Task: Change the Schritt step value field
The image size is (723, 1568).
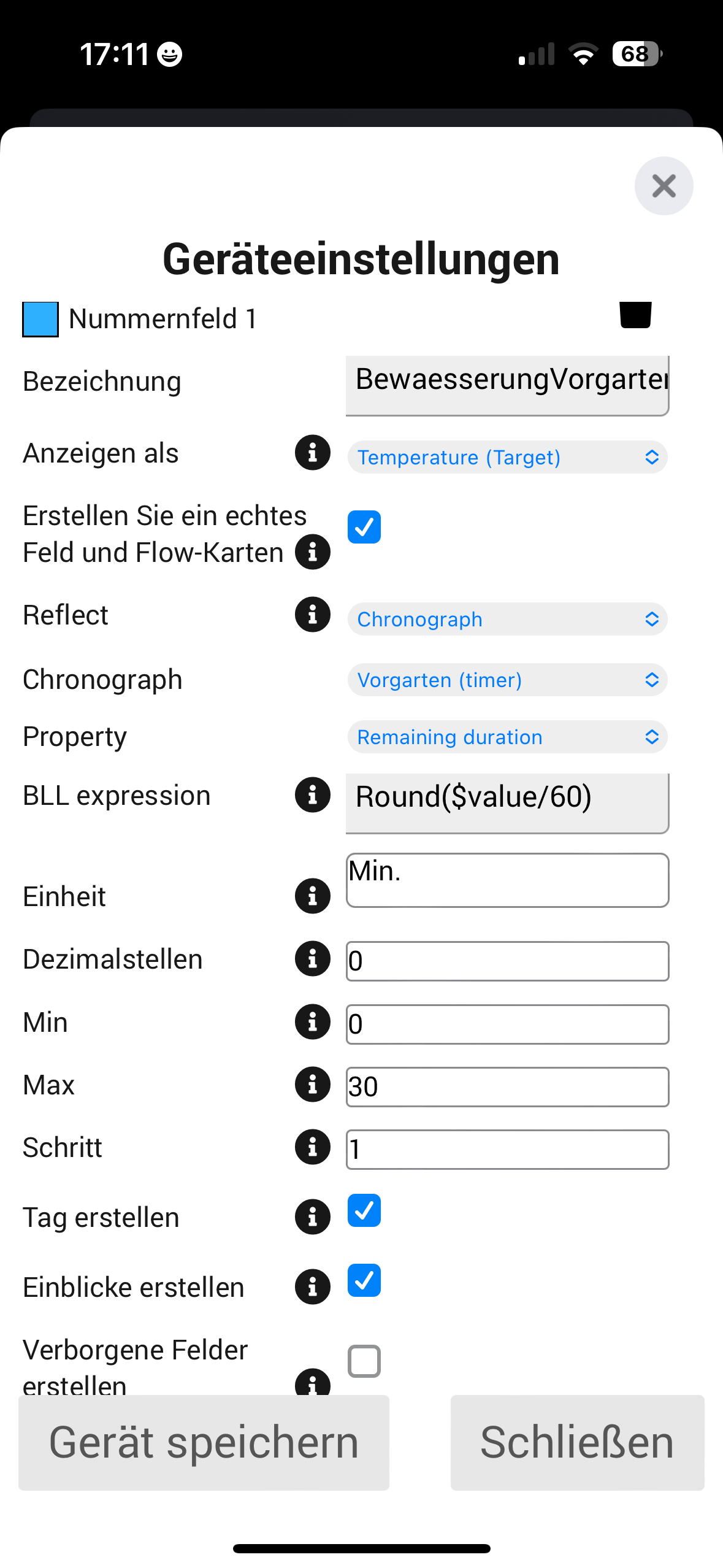Action: 507,1150
